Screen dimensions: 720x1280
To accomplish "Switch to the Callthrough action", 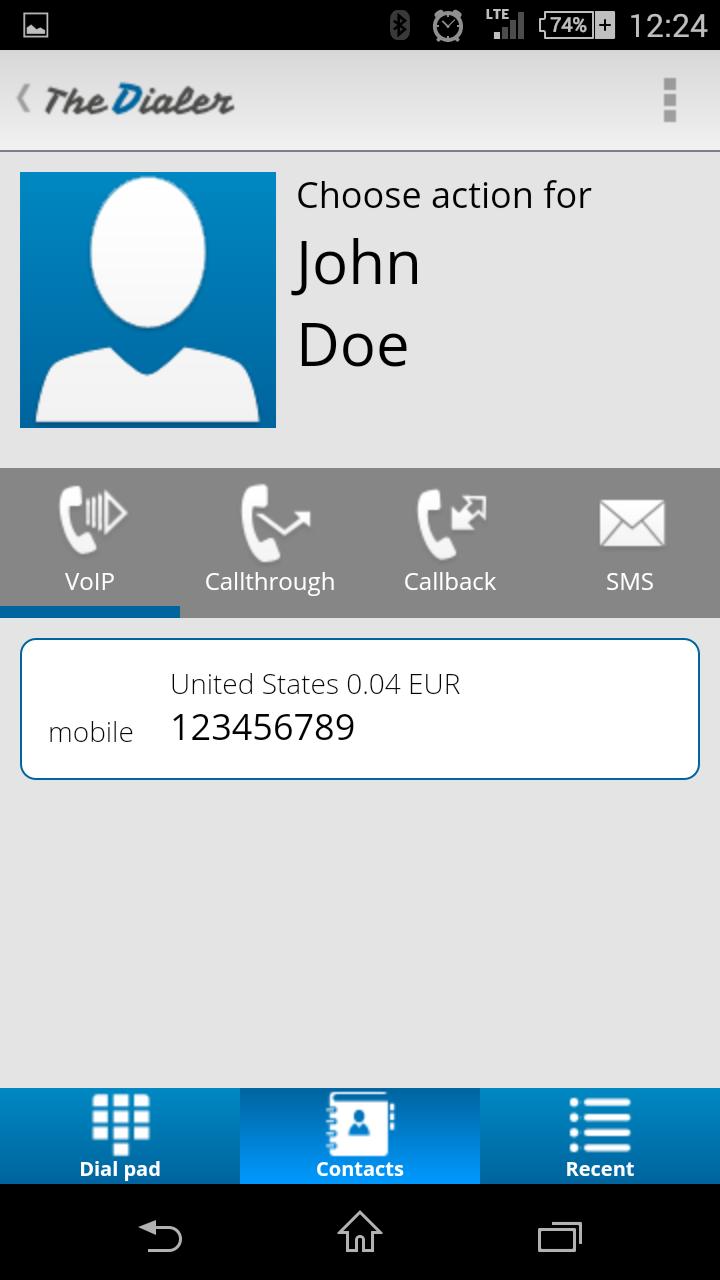I will click(x=270, y=540).
